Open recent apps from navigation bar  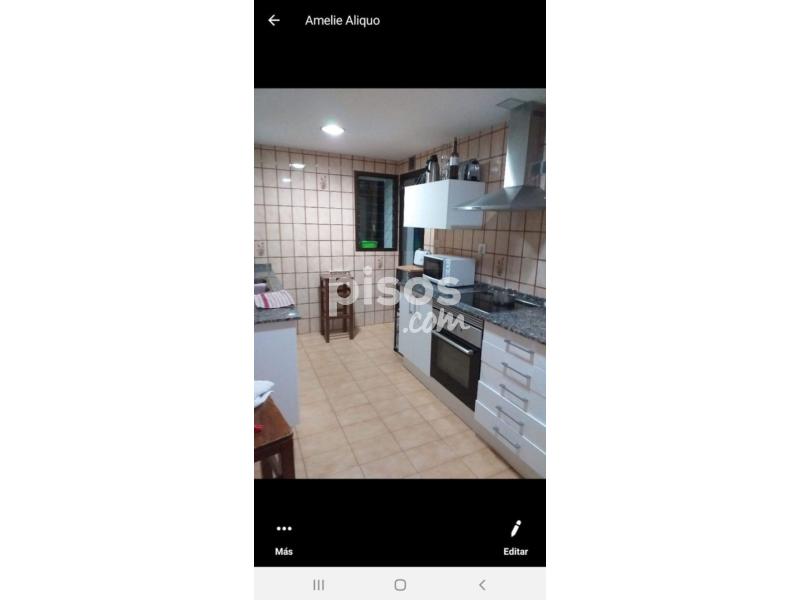[x=318, y=585]
